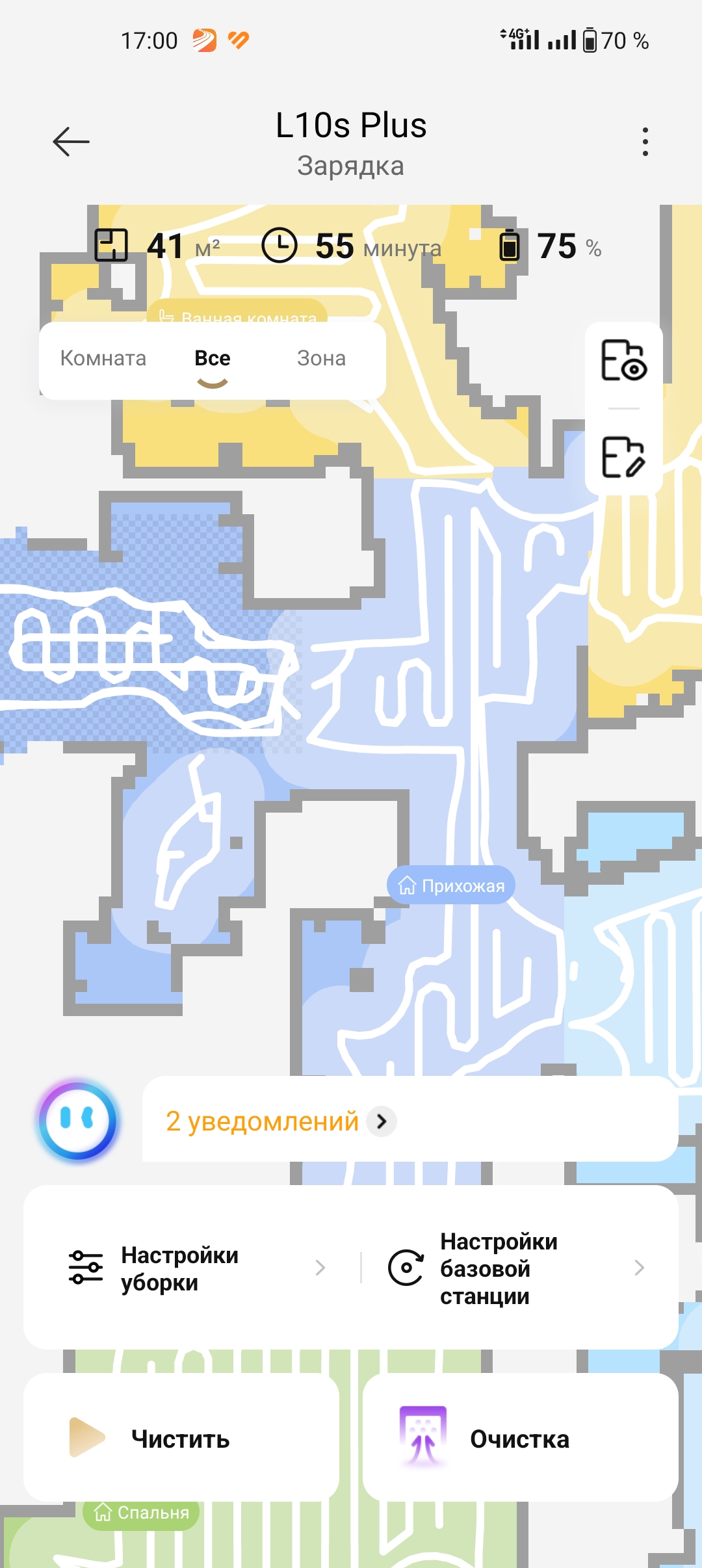Open Настройки уборки

[x=195, y=1268]
